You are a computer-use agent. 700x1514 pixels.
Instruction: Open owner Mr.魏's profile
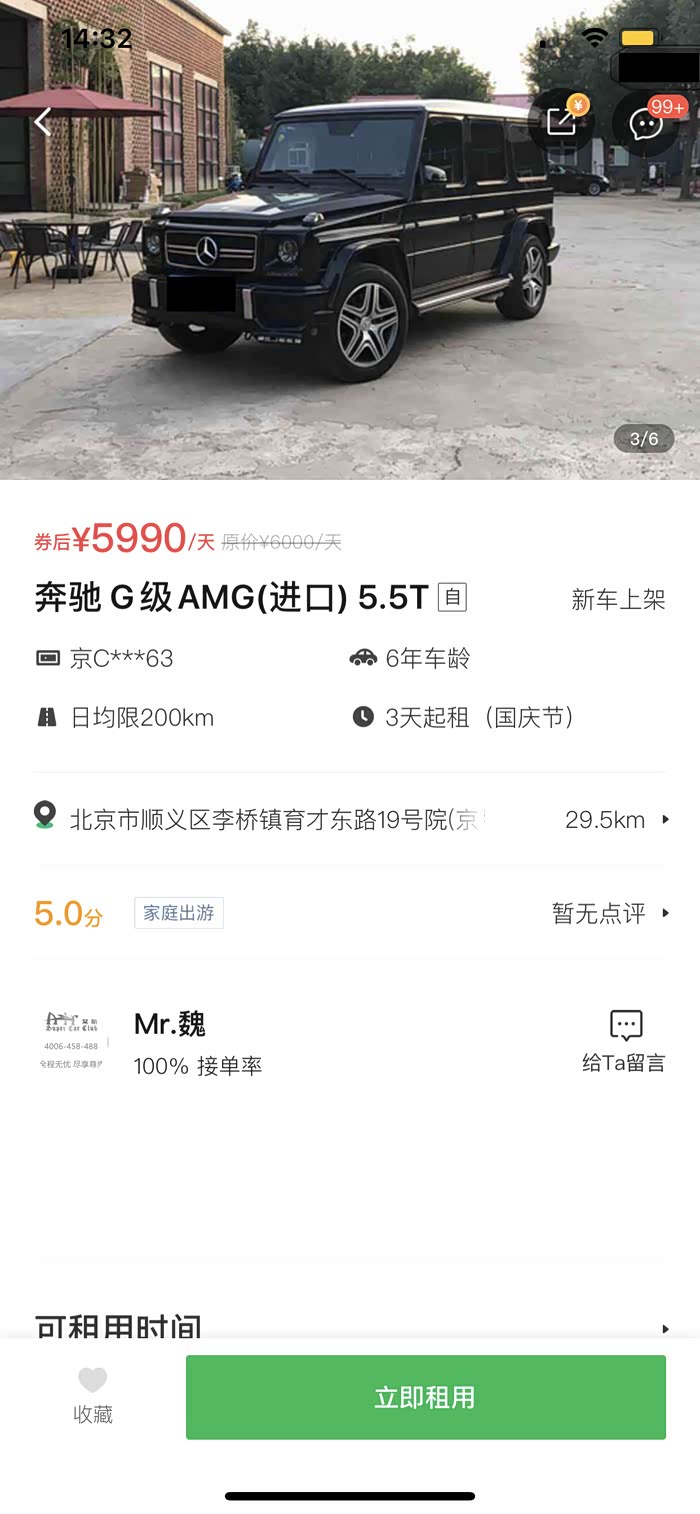(169, 1024)
